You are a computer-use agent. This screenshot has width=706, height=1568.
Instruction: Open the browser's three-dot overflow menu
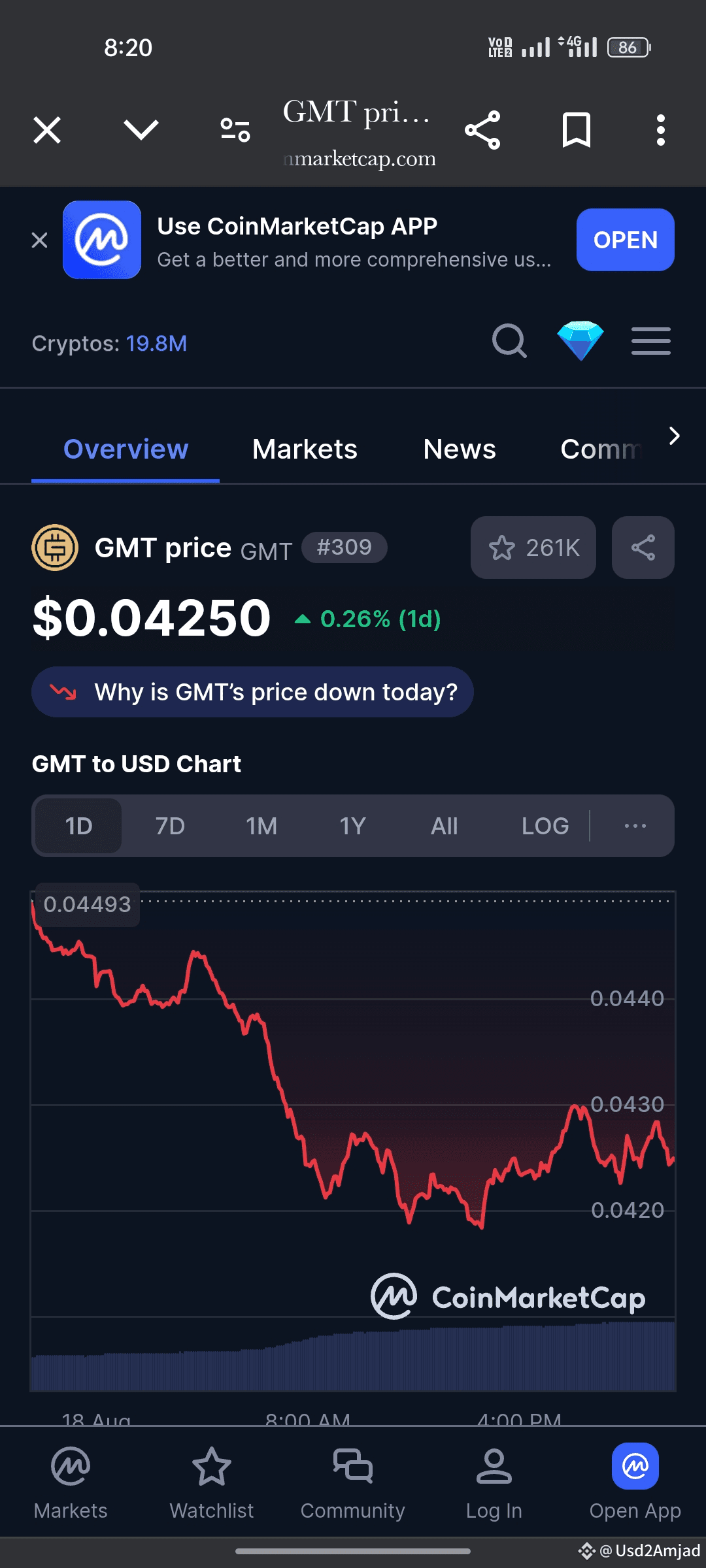tap(661, 130)
